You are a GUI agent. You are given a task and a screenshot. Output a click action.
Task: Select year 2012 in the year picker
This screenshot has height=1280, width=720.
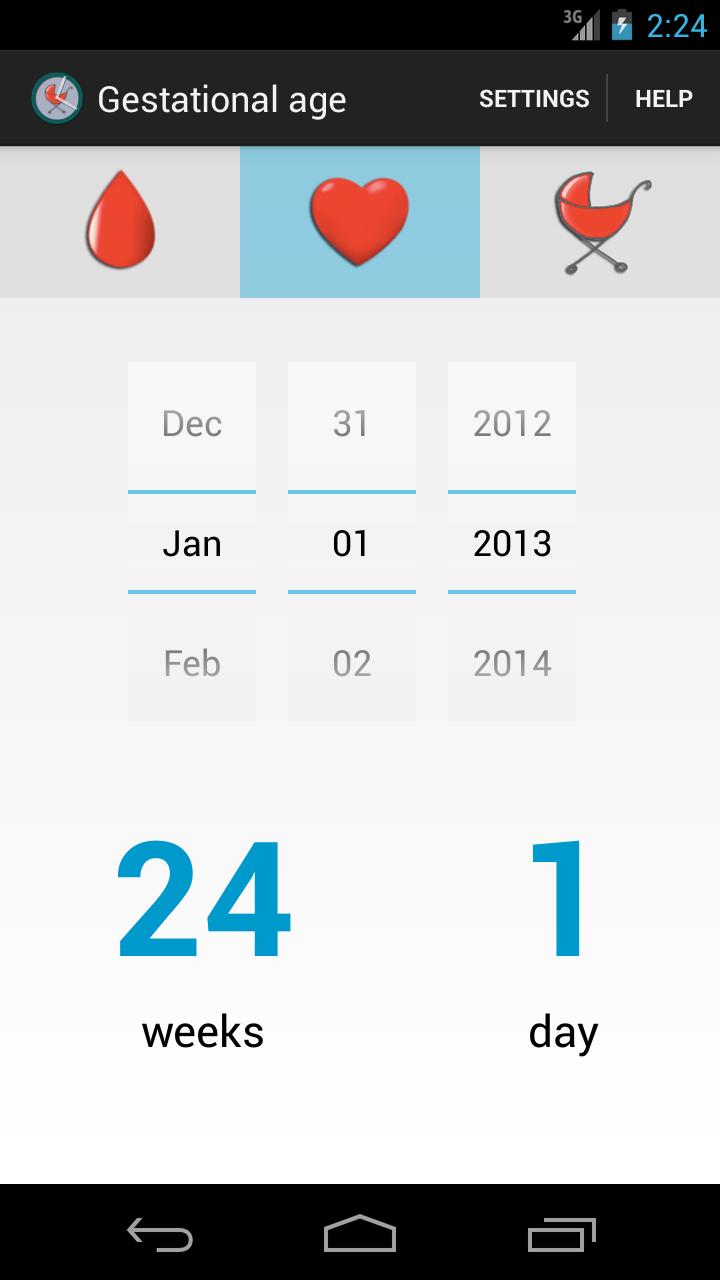pyautogui.click(x=512, y=423)
